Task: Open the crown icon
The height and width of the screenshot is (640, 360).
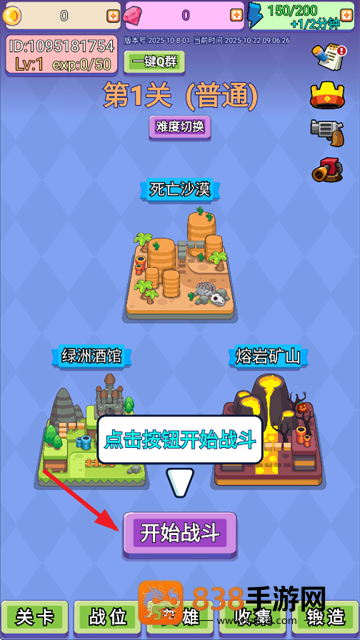Action: (327, 95)
